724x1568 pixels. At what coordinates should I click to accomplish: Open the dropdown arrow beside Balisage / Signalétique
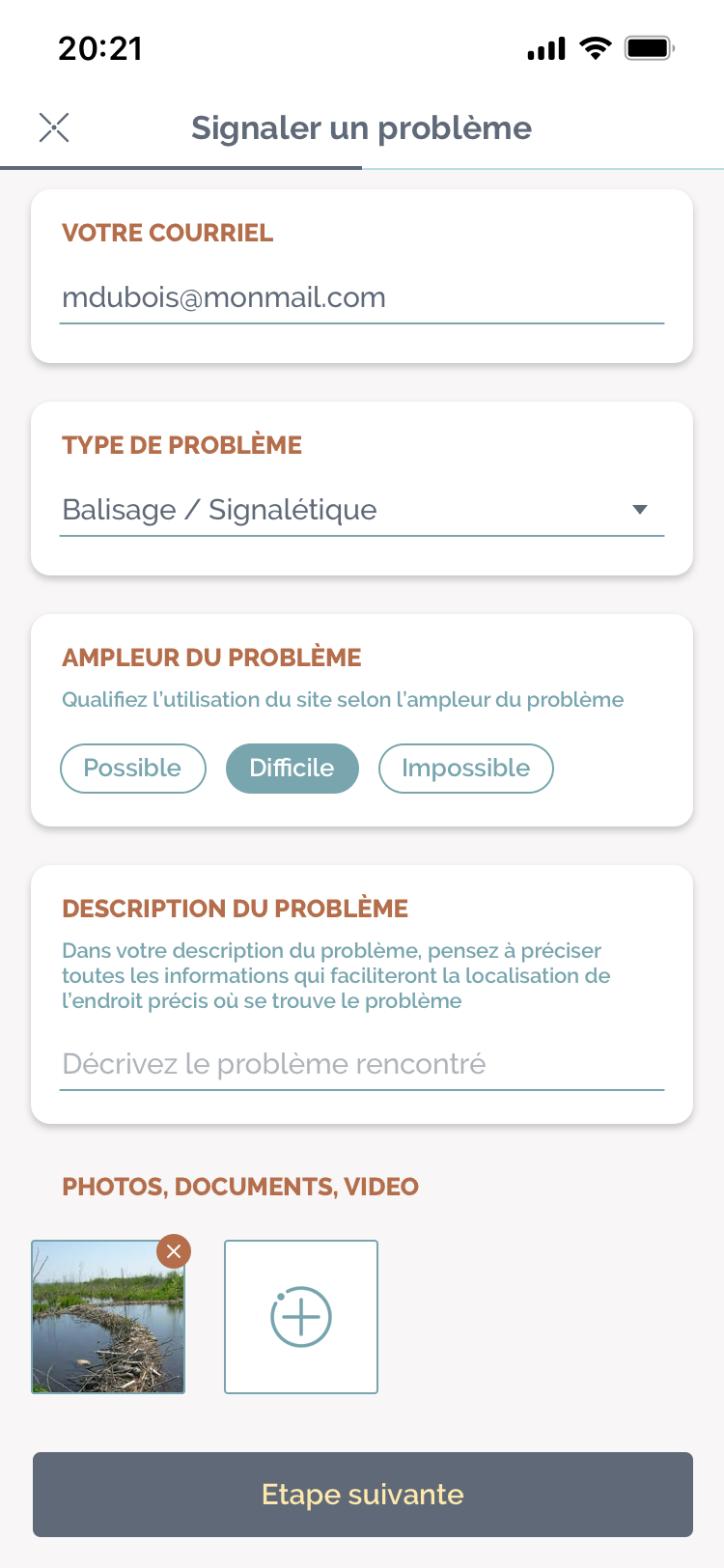(641, 510)
